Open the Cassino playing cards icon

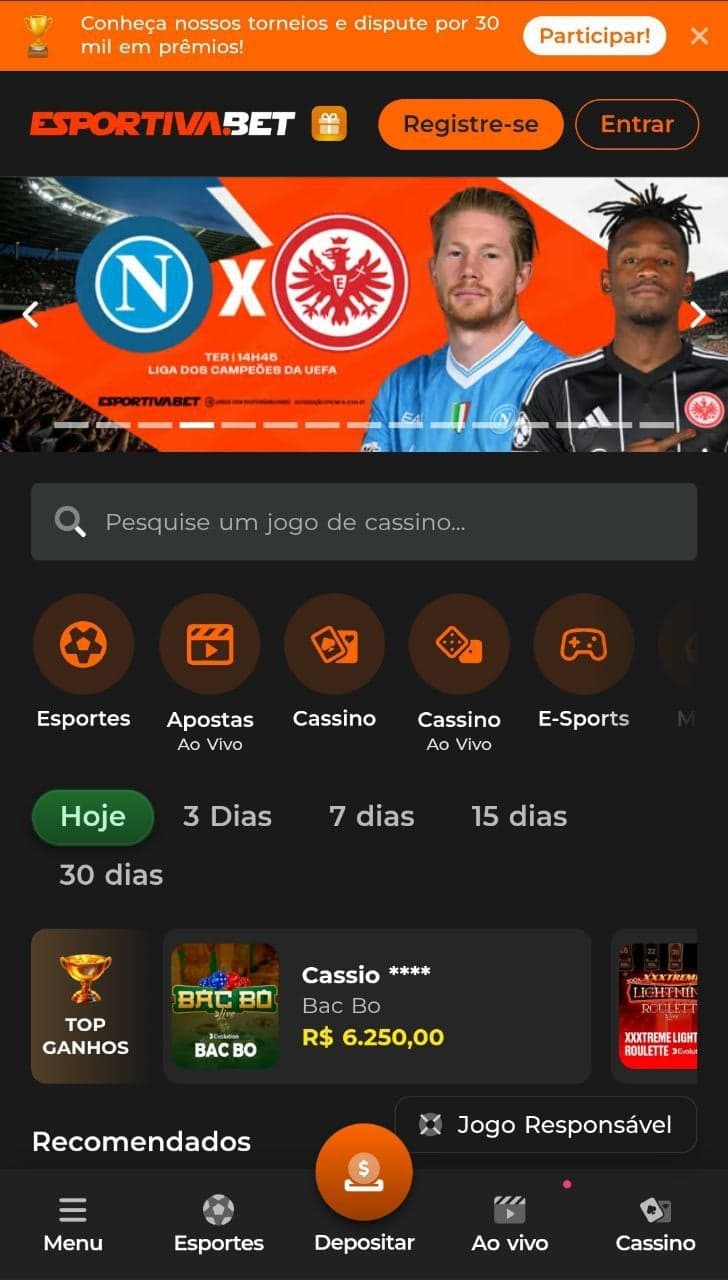(334, 643)
